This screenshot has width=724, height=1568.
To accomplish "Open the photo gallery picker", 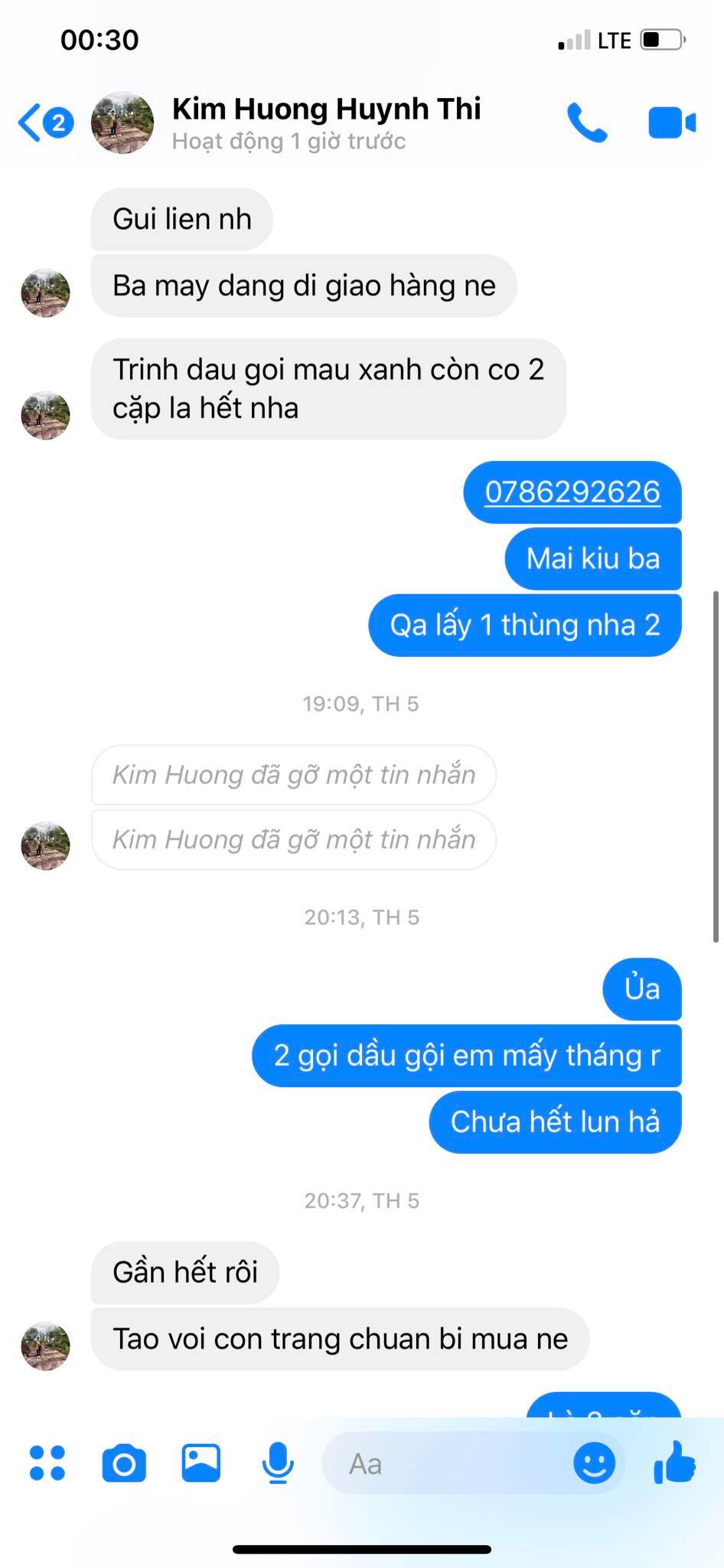I will pos(201,1463).
